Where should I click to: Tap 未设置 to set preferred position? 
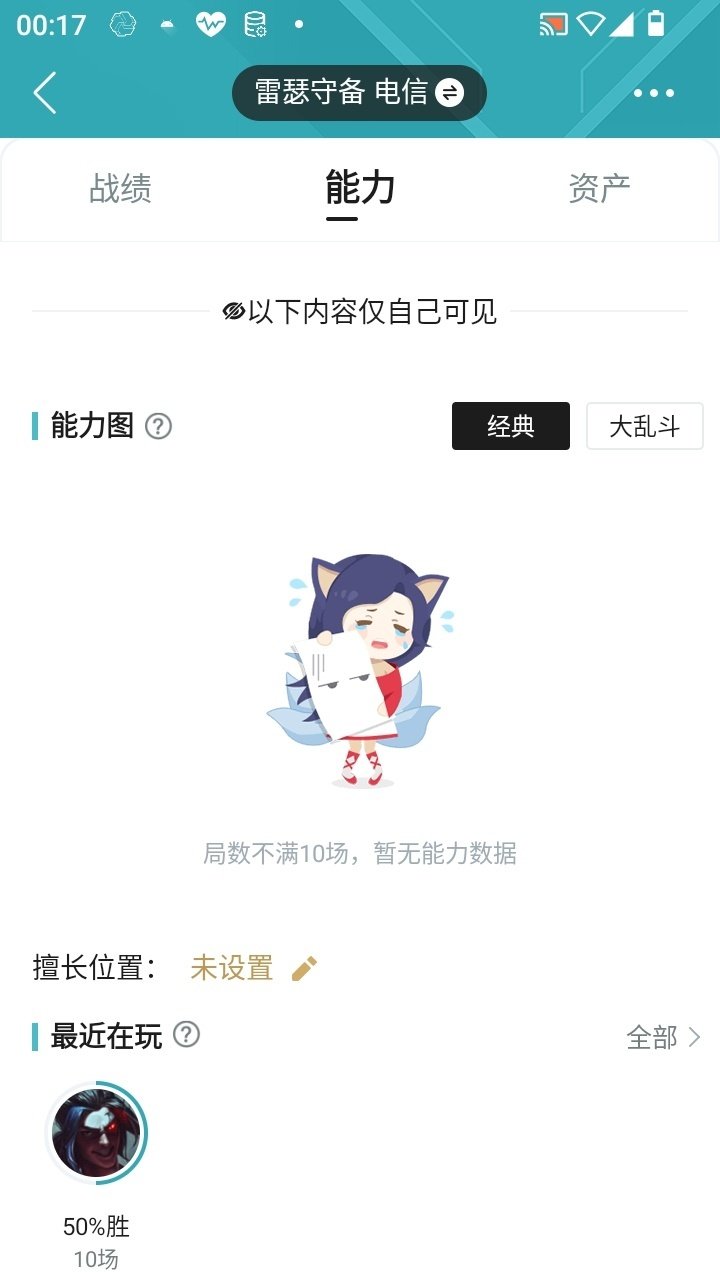point(231,967)
